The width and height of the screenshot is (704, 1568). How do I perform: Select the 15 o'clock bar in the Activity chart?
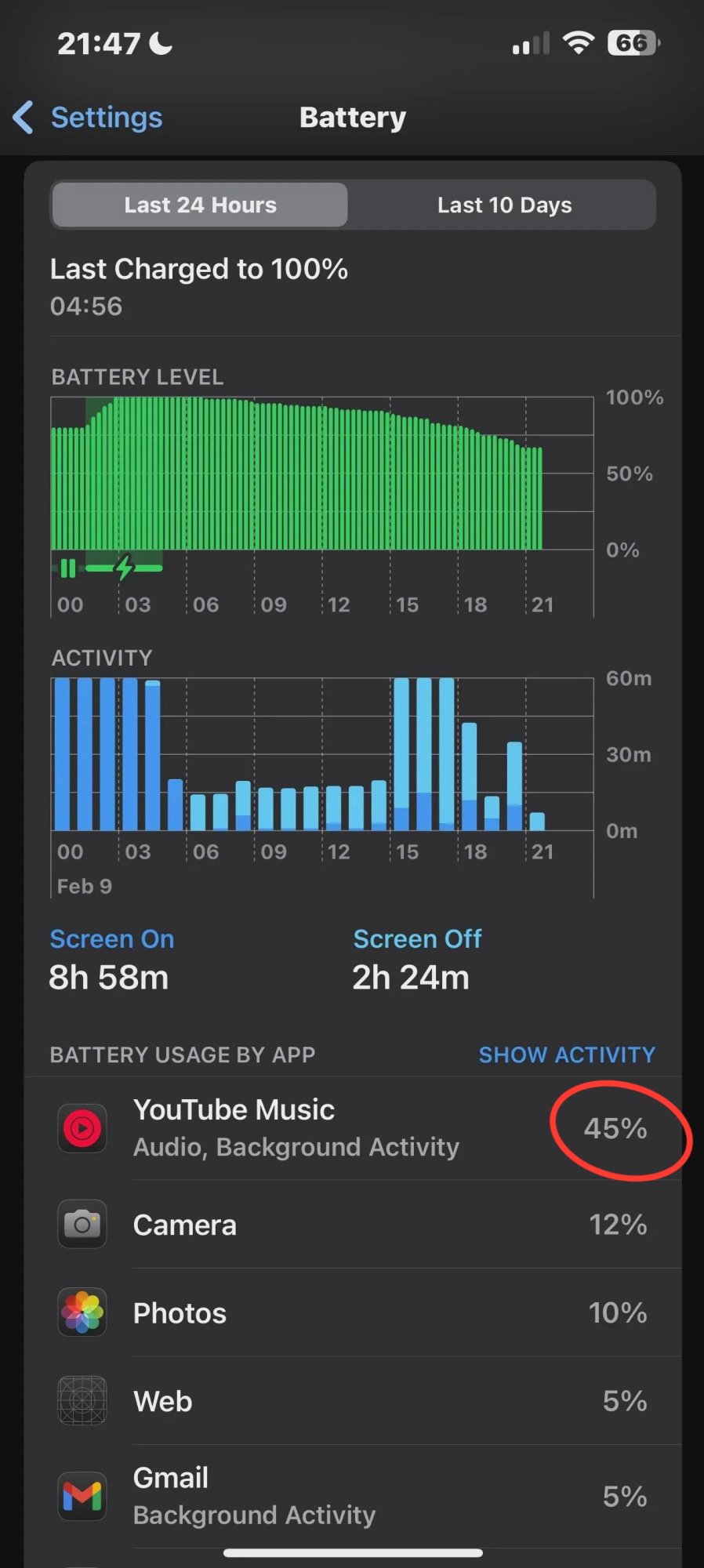tap(401, 754)
